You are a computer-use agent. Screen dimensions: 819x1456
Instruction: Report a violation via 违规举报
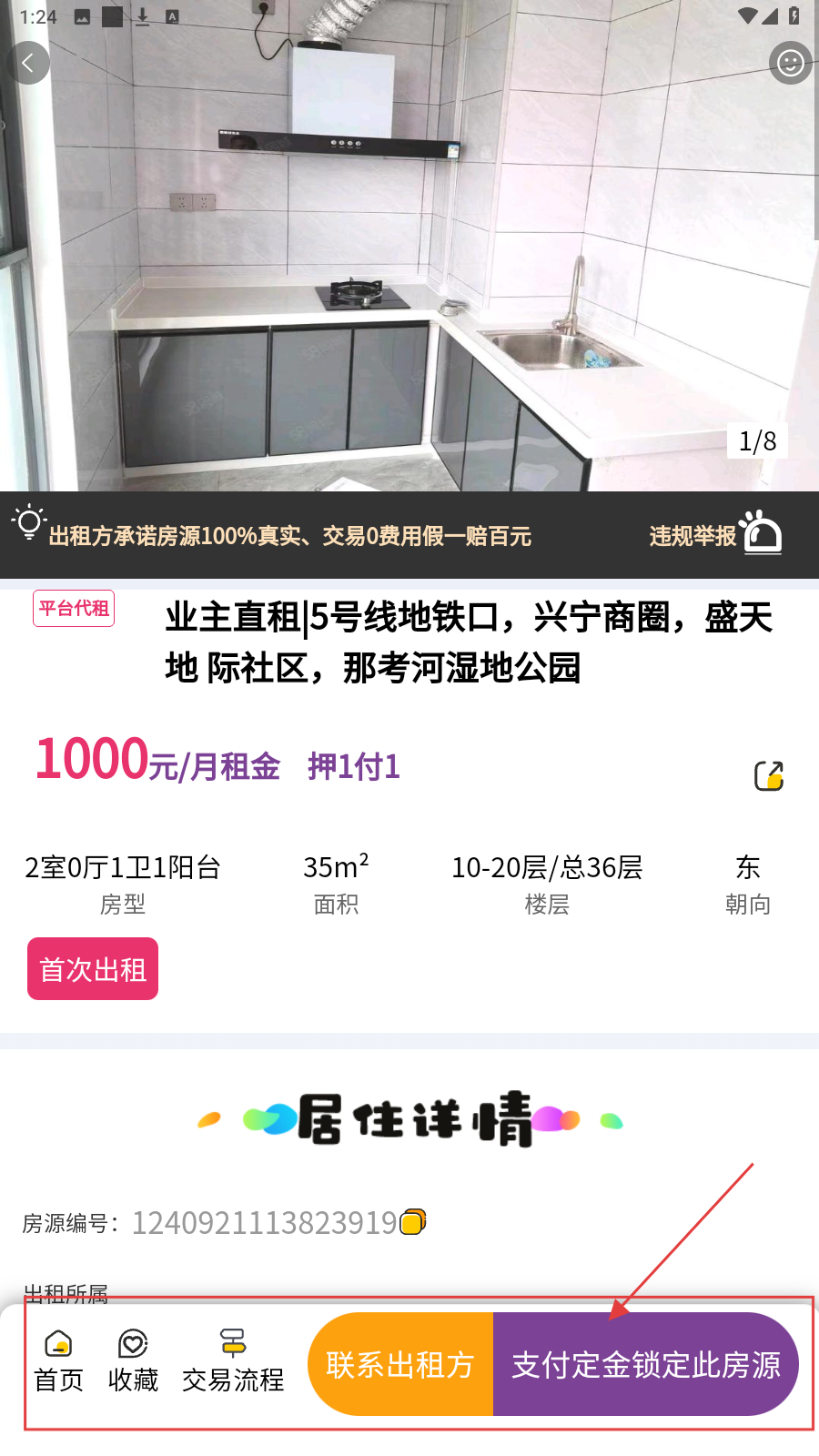click(716, 535)
